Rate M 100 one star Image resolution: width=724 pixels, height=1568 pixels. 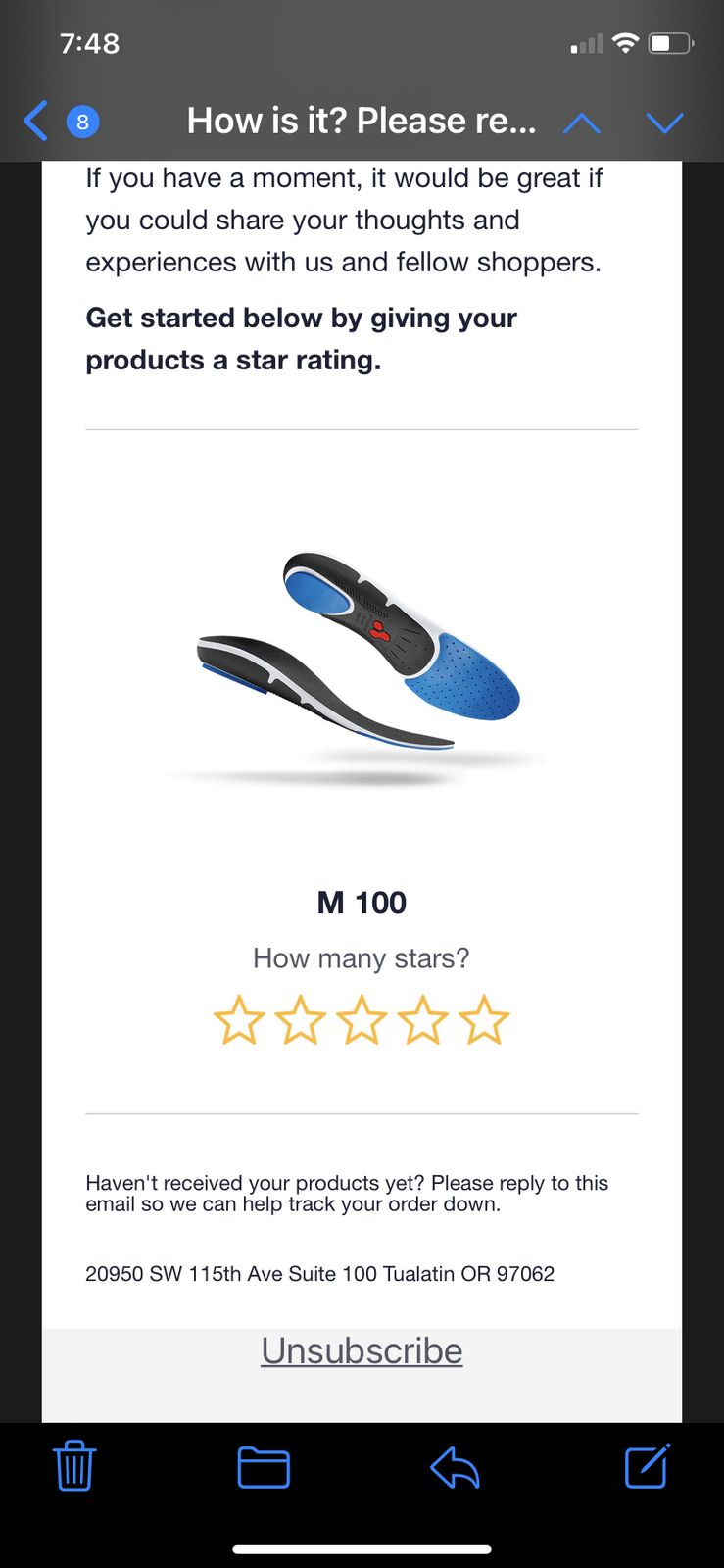coord(239,1020)
